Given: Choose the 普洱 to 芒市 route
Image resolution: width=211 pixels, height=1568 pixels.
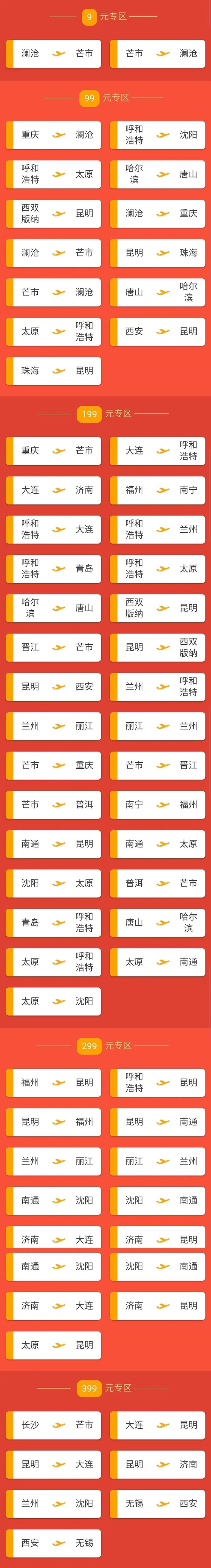Looking at the screenshot, I should (x=157, y=883).
